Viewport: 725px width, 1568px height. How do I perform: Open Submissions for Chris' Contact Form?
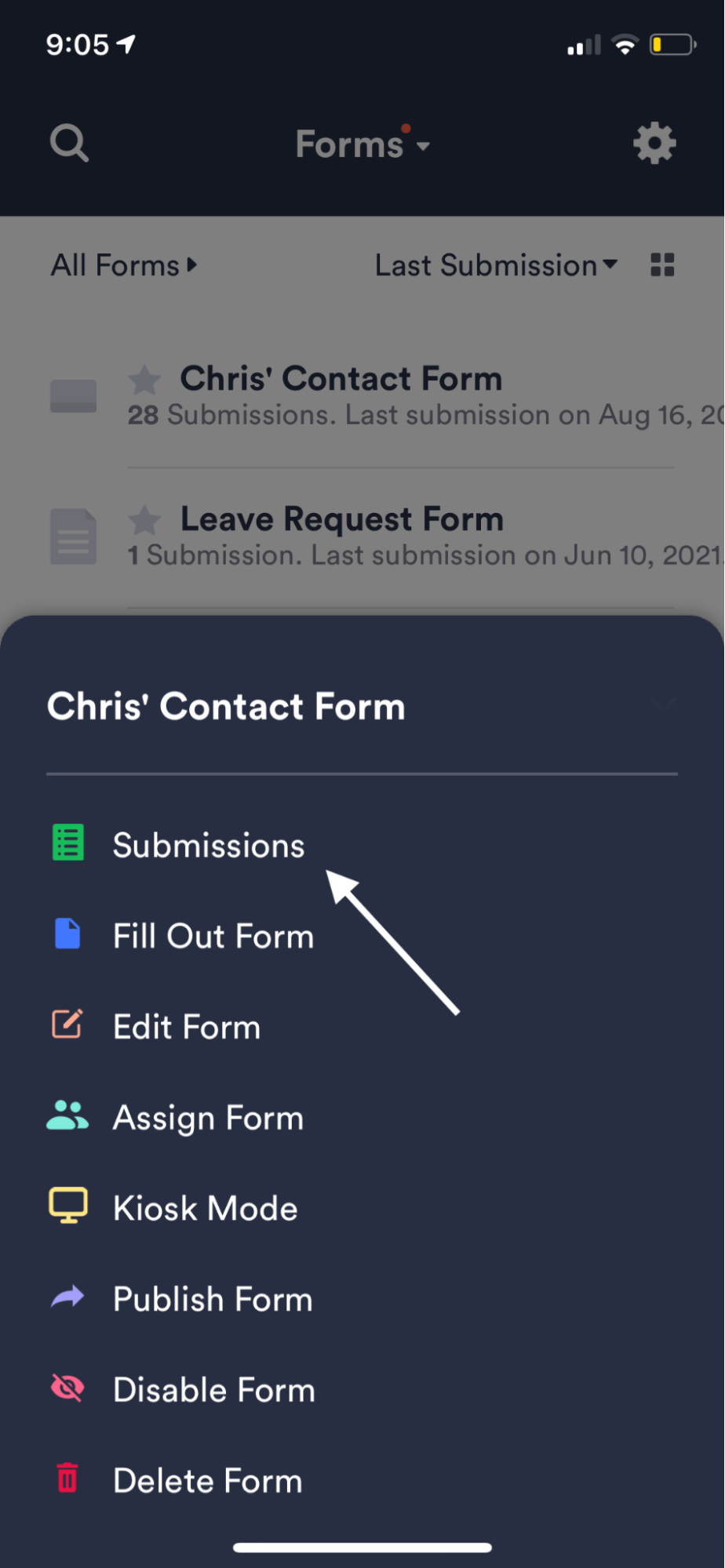tap(208, 846)
